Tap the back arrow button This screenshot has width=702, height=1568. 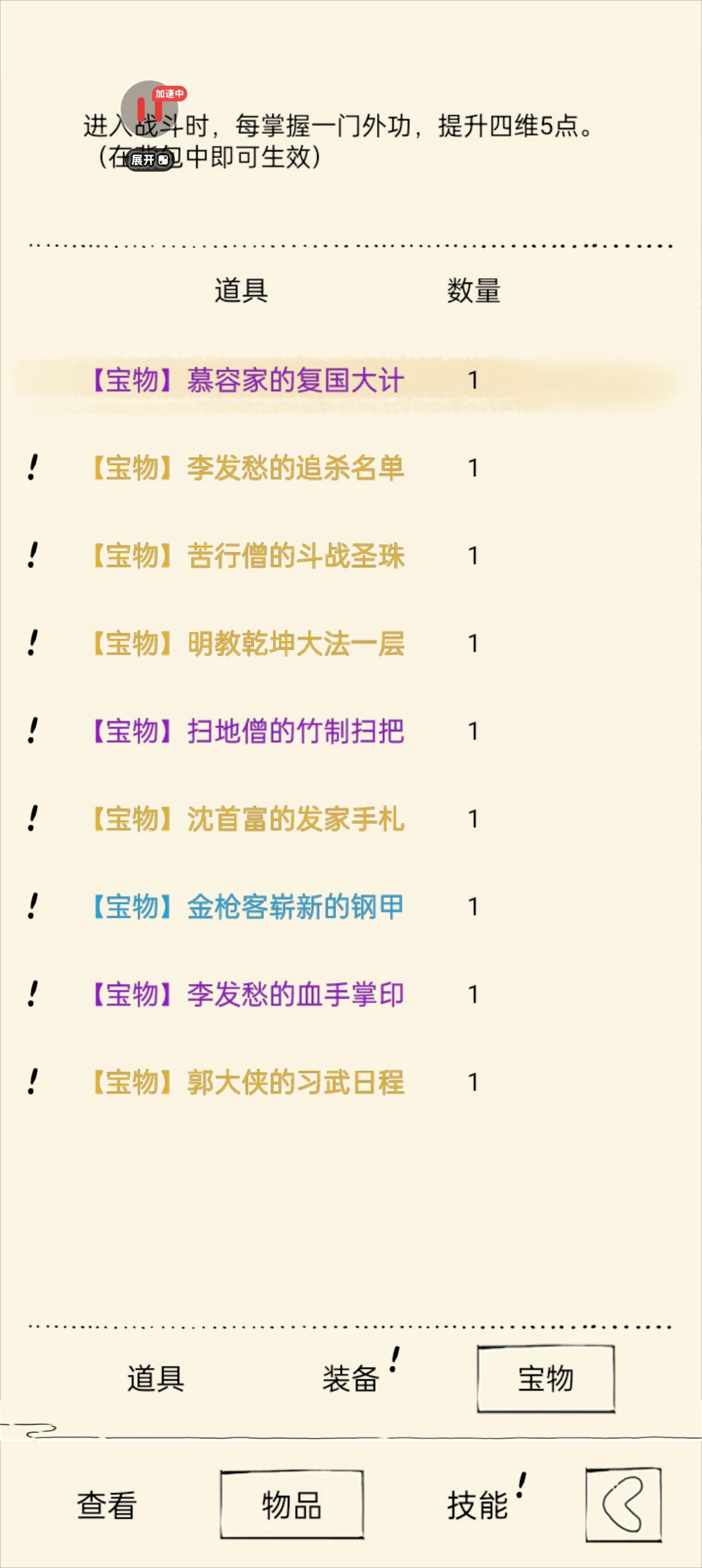(x=623, y=1505)
